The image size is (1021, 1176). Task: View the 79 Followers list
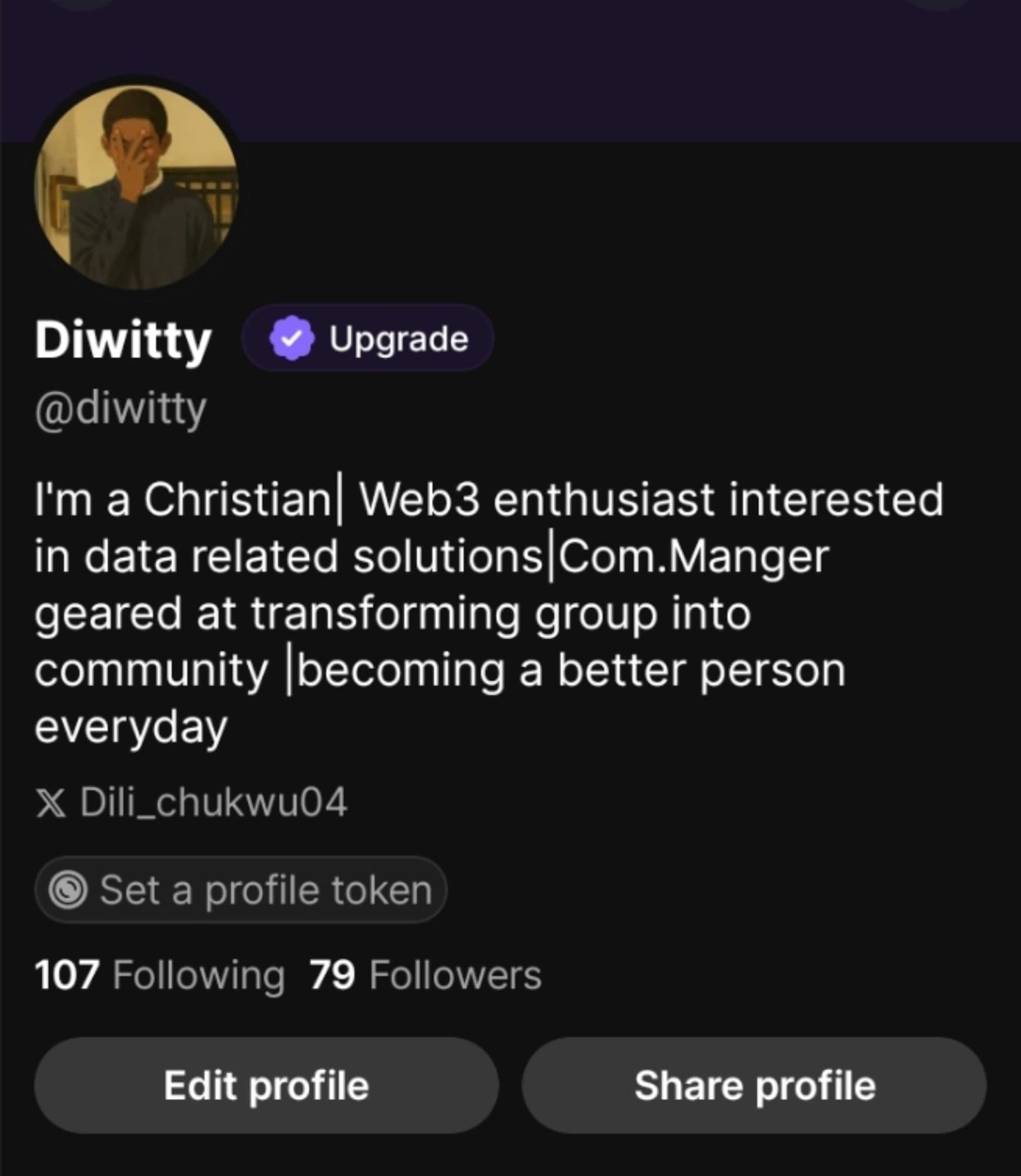pyautogui.click(x=426, y=975)
